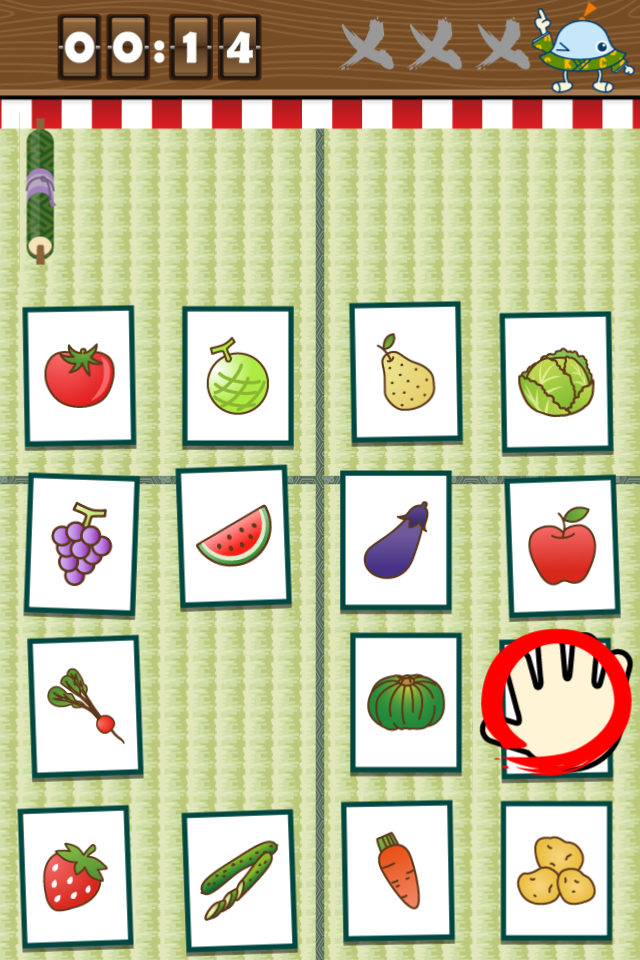Choose the cabbage card
This screenshot has height=960, width=640.
[x=556, y=382]
